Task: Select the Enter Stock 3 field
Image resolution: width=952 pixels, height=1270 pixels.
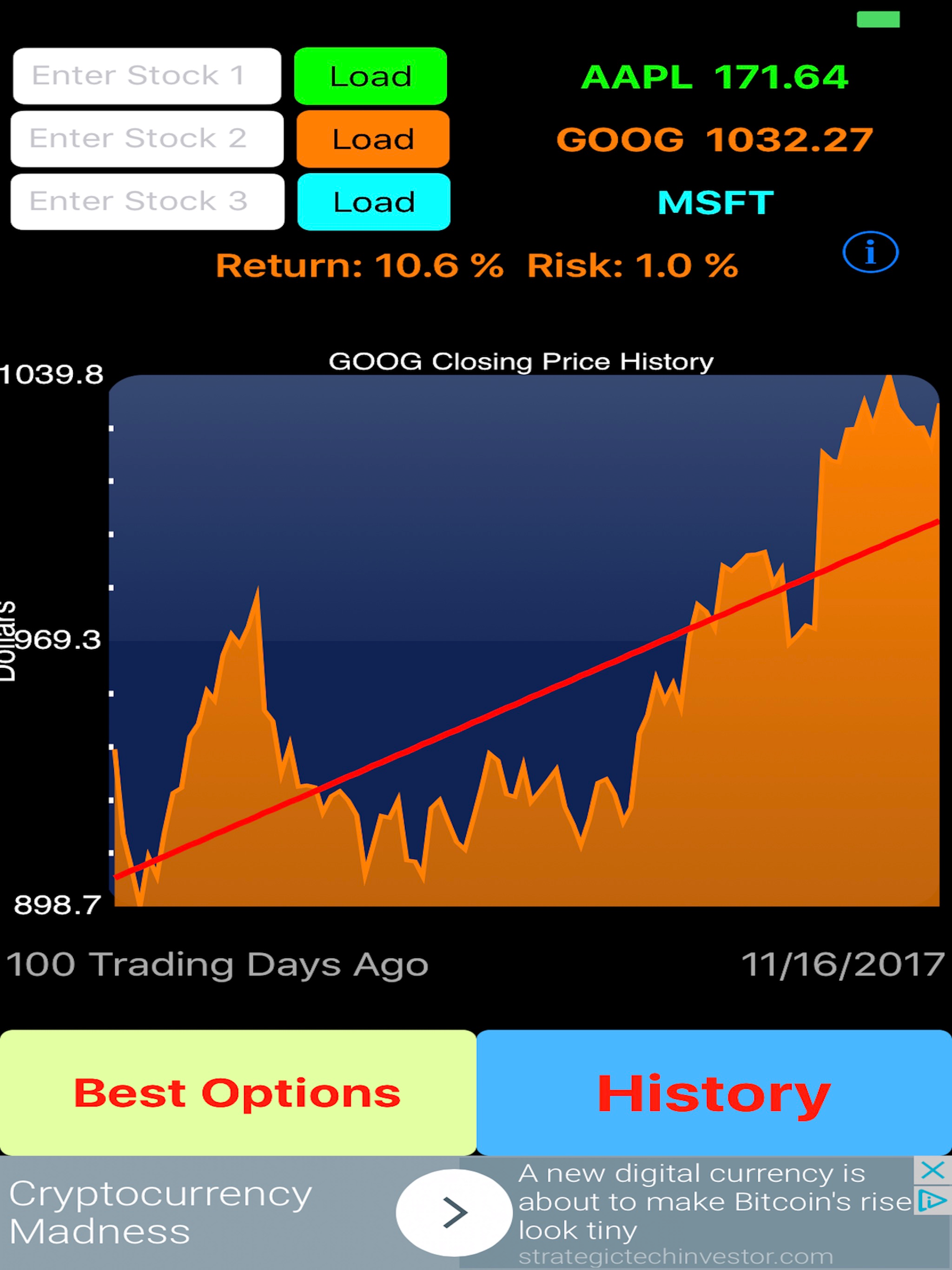Action: tap(147, 202)
